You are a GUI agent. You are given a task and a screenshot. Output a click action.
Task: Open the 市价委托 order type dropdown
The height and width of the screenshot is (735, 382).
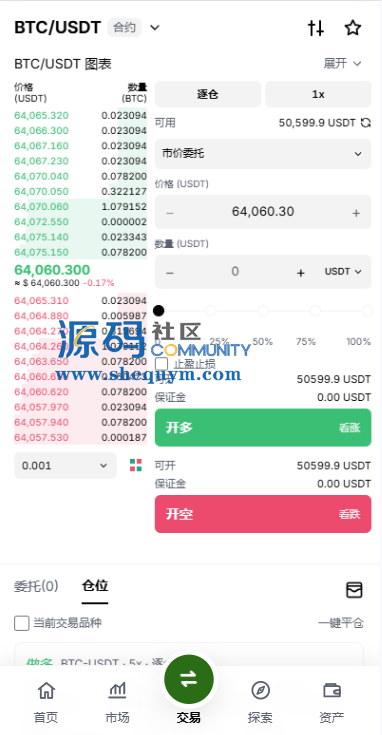[x=263, y=154]
